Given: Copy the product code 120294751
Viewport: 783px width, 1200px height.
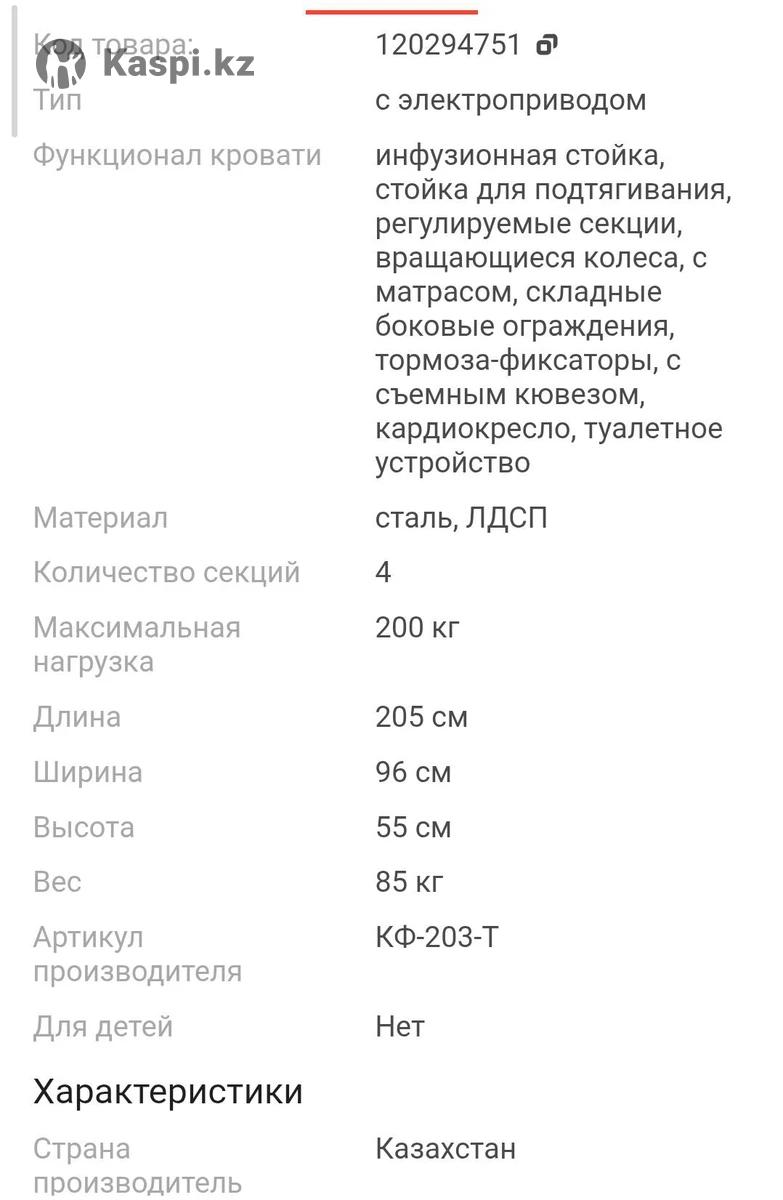Looking at the screenshot, I should click(x=547, y=45).
